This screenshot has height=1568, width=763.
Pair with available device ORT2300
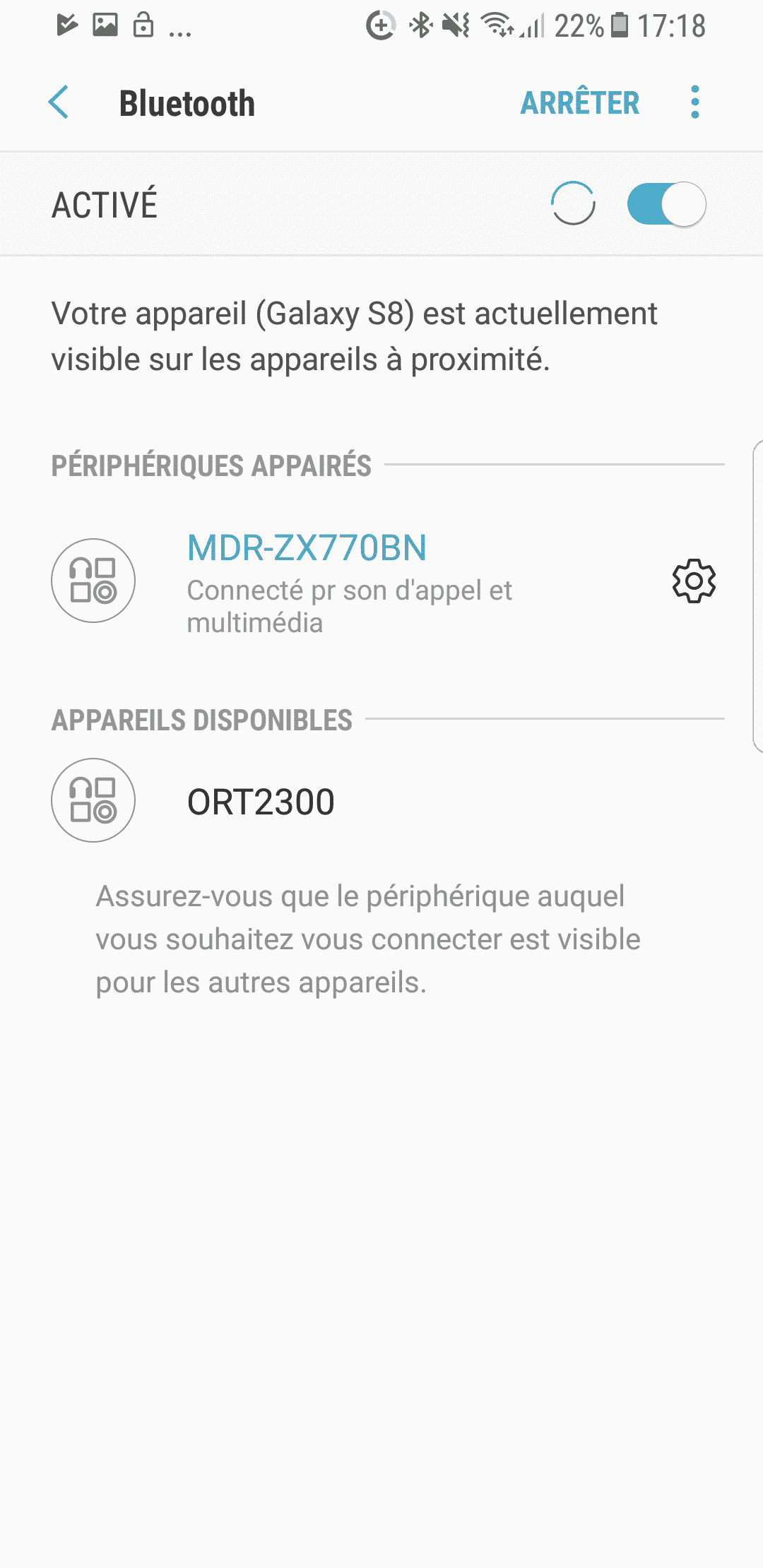coord(381,801)
